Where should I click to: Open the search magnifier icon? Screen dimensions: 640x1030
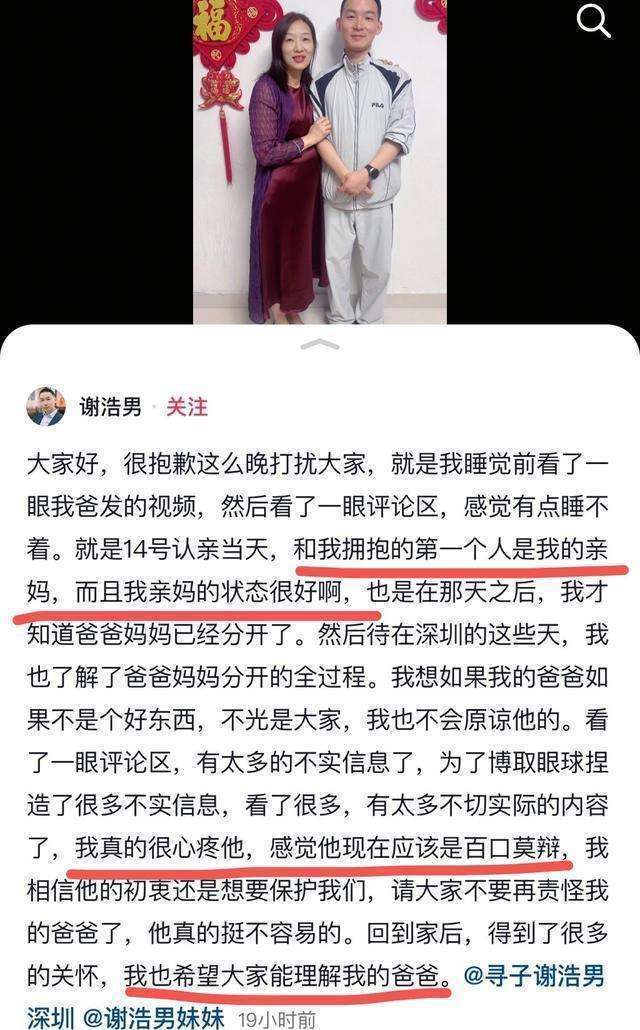tap(593, 21)
